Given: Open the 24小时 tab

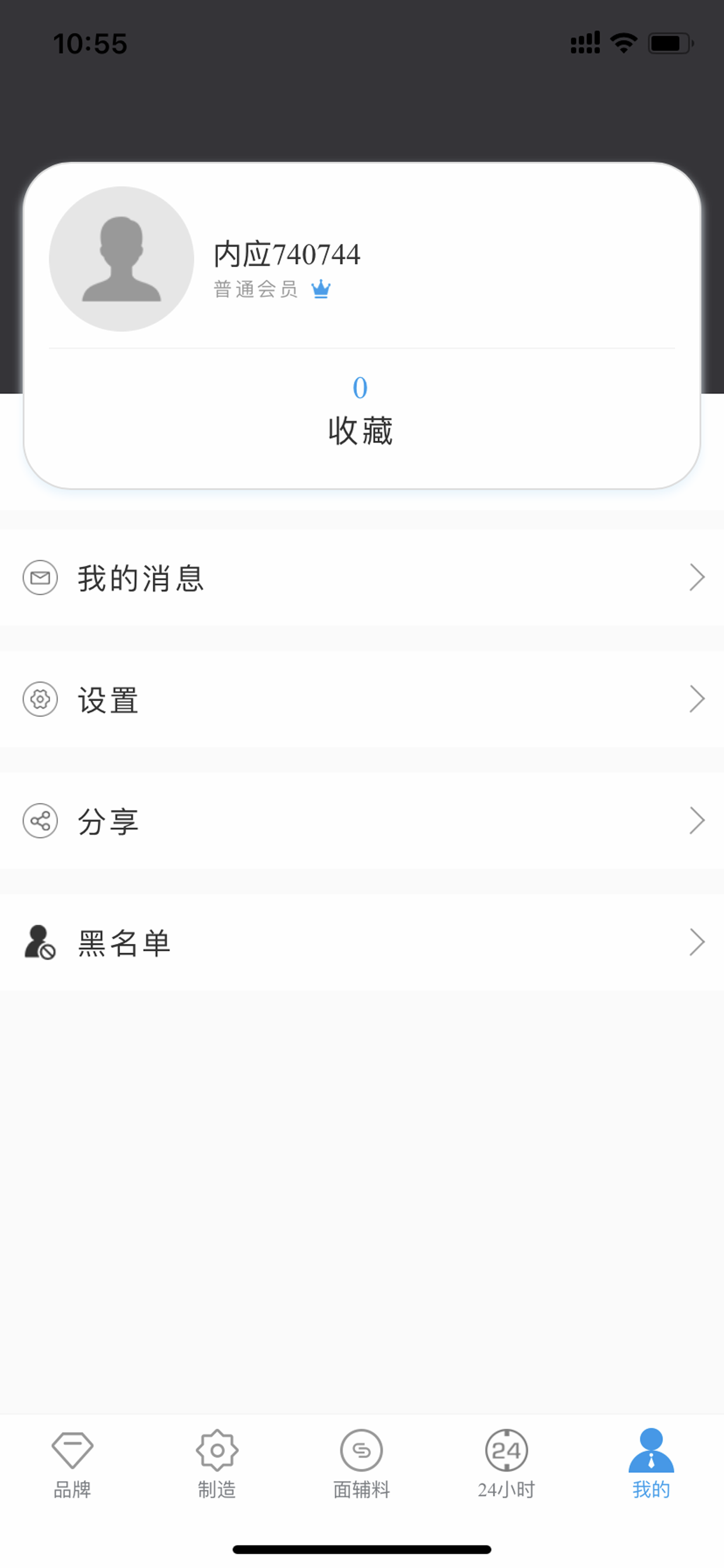Looking at the screenshot, I should coord(506,1464).
